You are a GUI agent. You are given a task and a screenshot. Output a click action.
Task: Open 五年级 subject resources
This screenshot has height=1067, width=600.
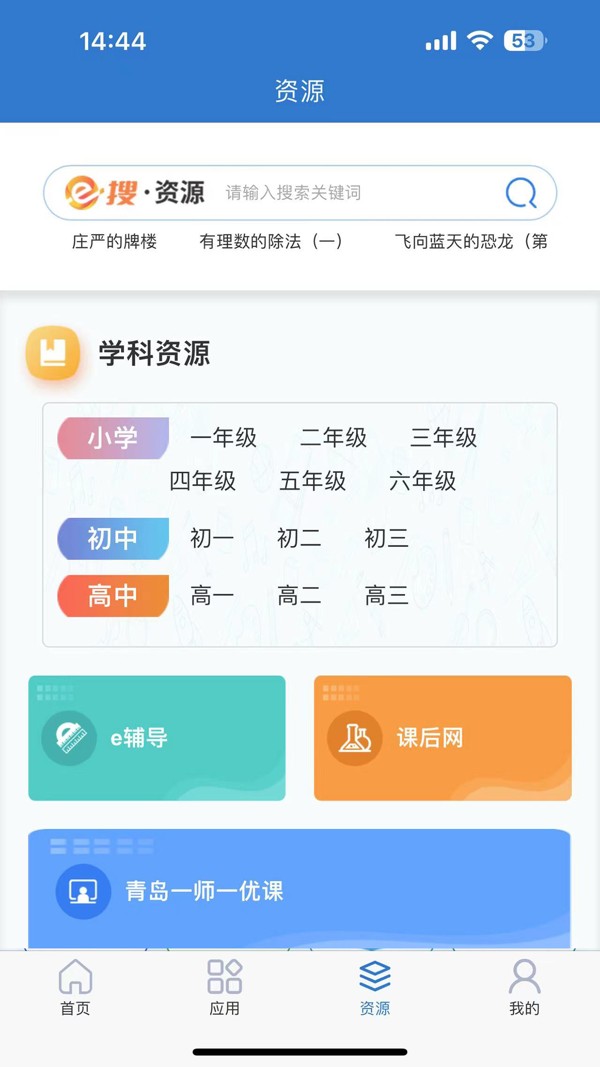coord(313,481)
